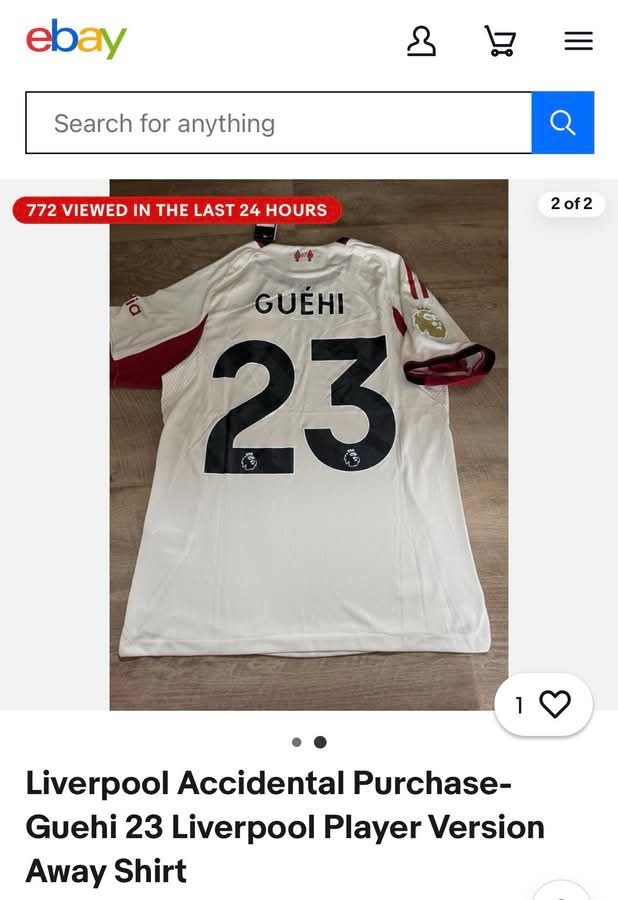Open the eBay home logo
Screen dimensions: 618x900
click(x=76, y=39)
